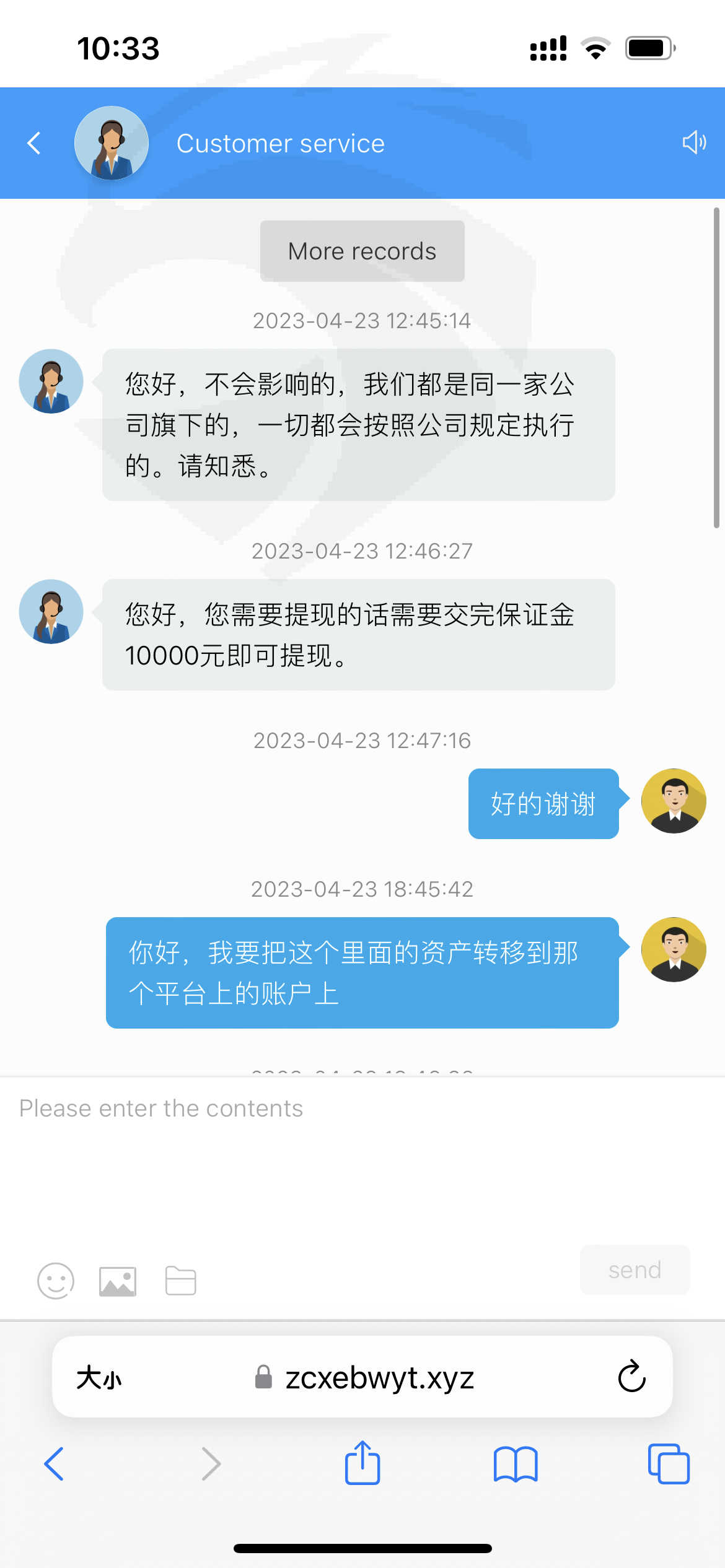
Task: Toggle the sound speaker icon
Action: pyautogui.click(x=694, y=142)
